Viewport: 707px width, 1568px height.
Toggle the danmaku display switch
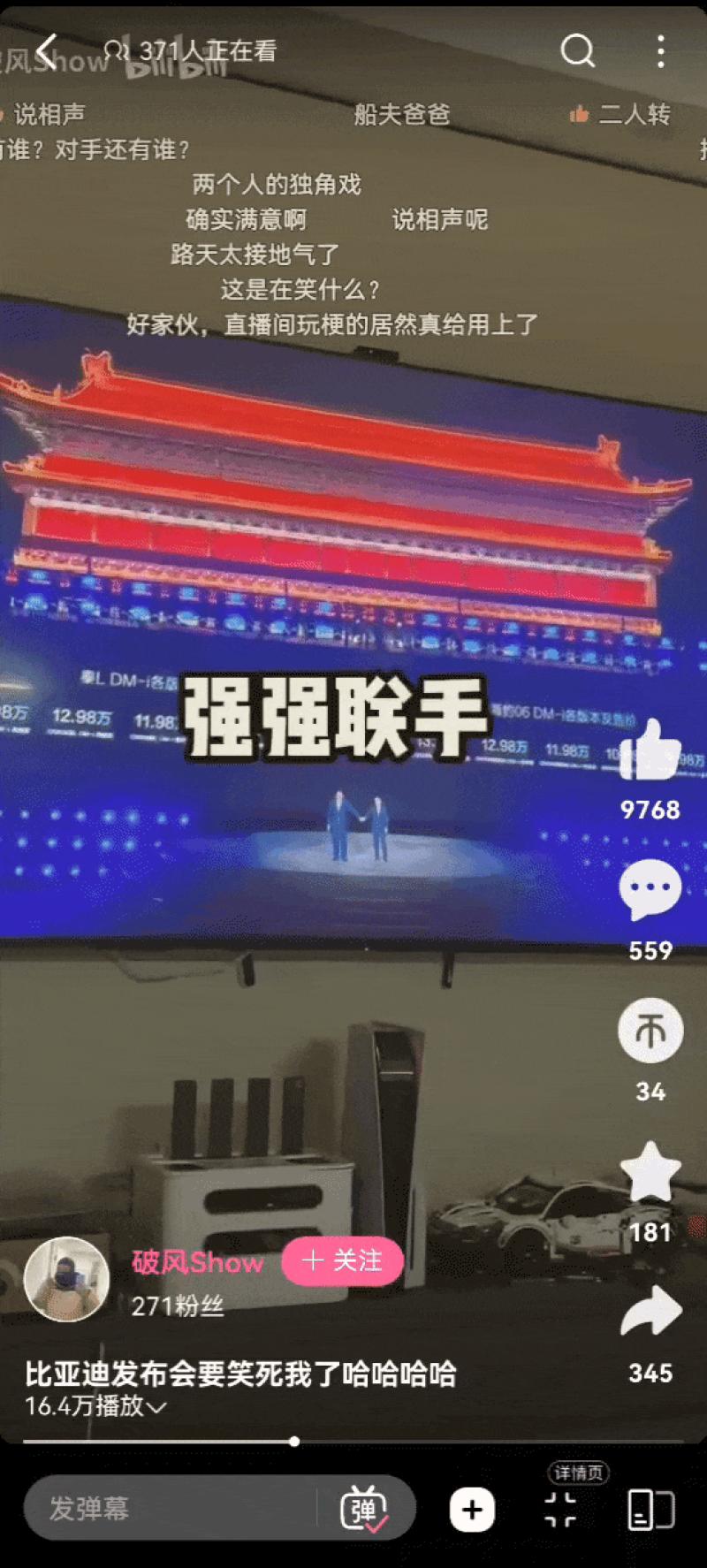coord(364,1510)
